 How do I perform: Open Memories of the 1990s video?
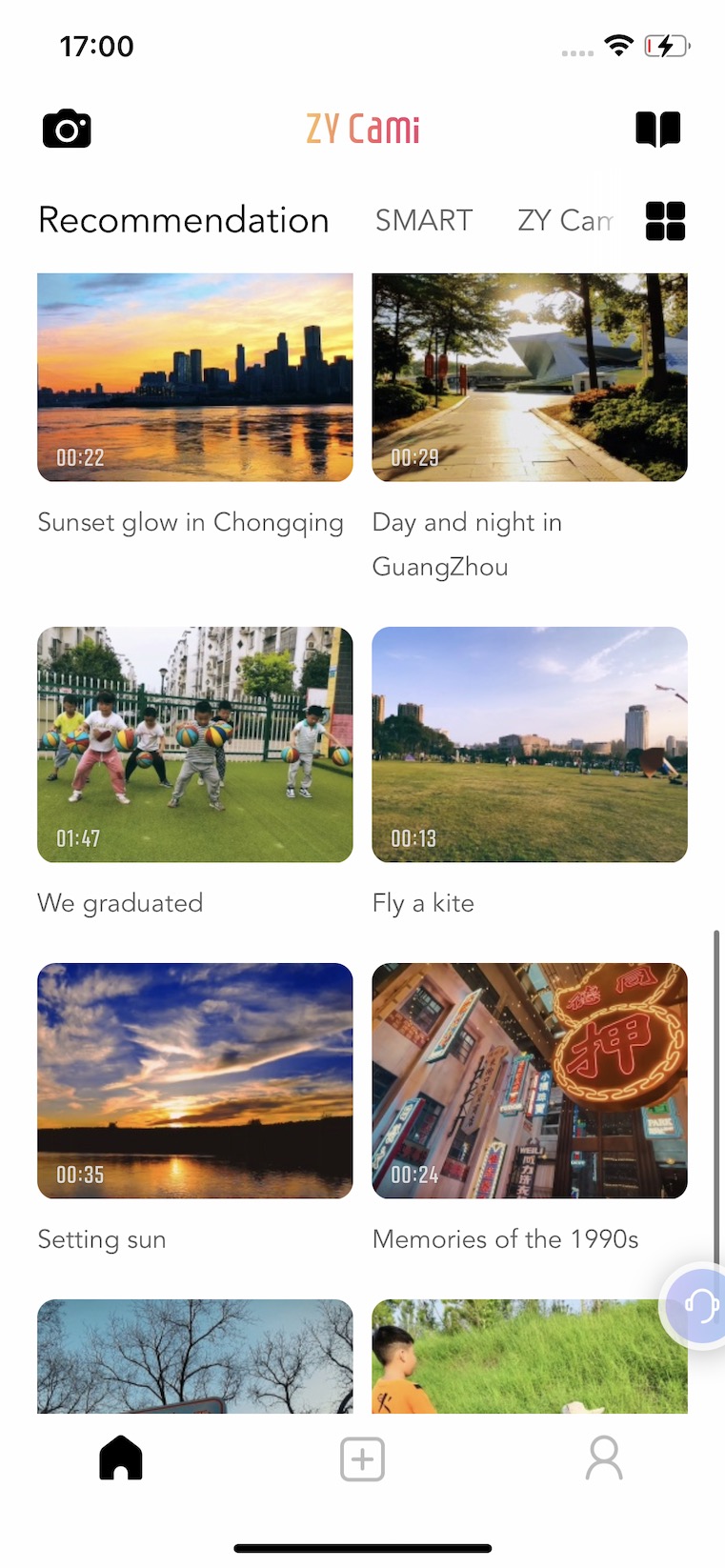point(530,1080)
